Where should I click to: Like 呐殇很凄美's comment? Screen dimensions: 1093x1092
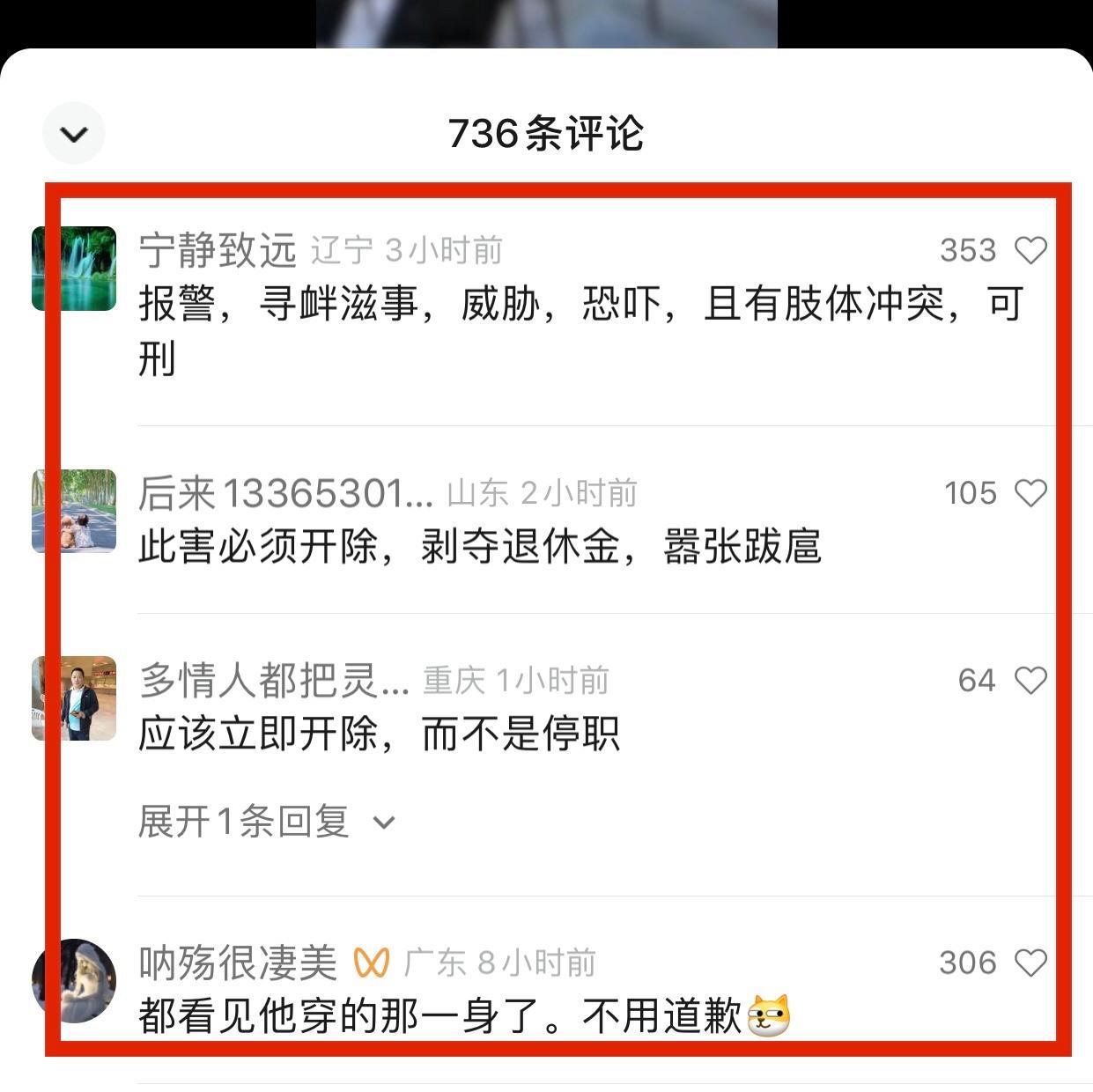tap(1030, 963)
